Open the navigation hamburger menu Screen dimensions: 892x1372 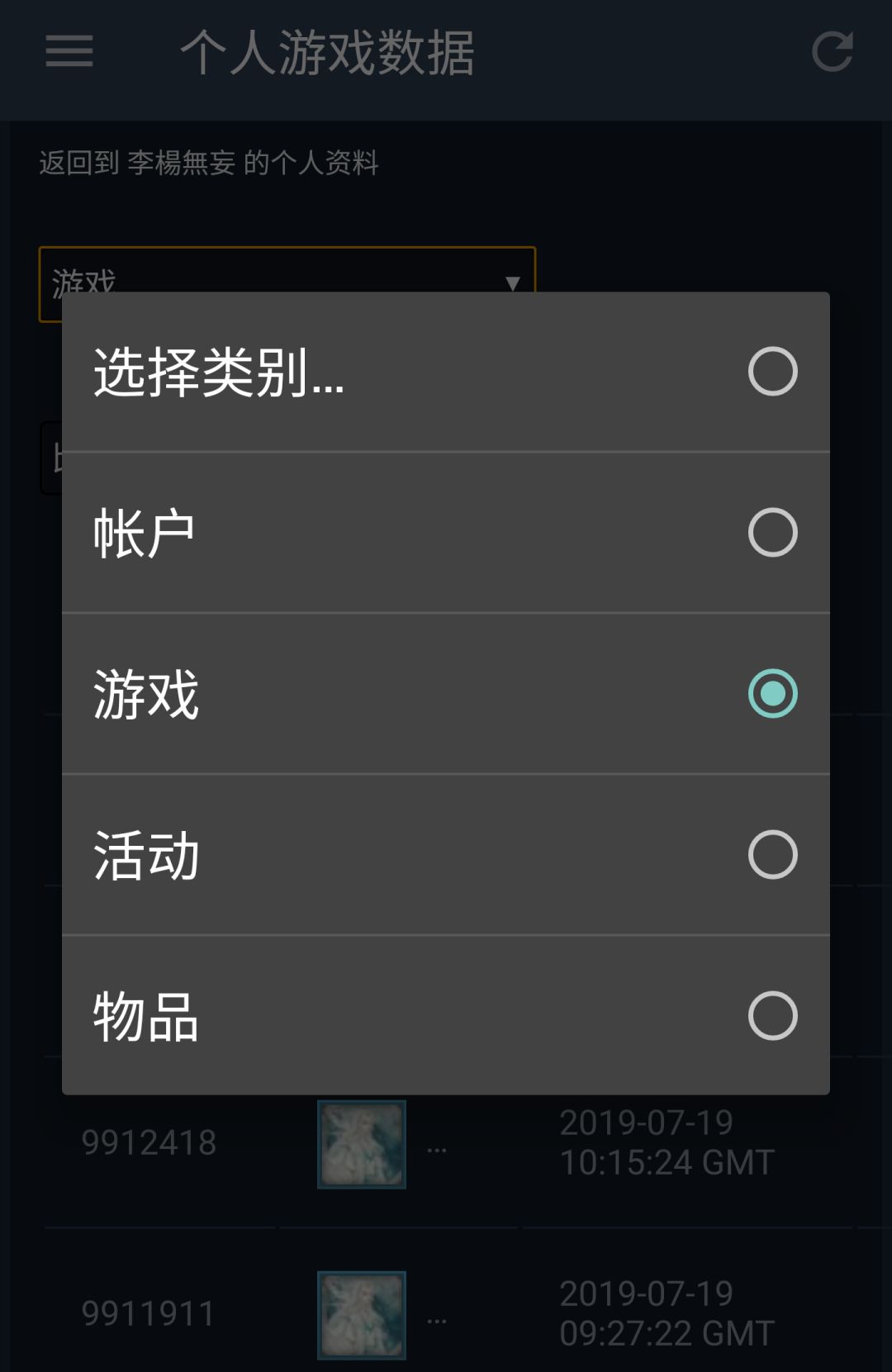69,52
